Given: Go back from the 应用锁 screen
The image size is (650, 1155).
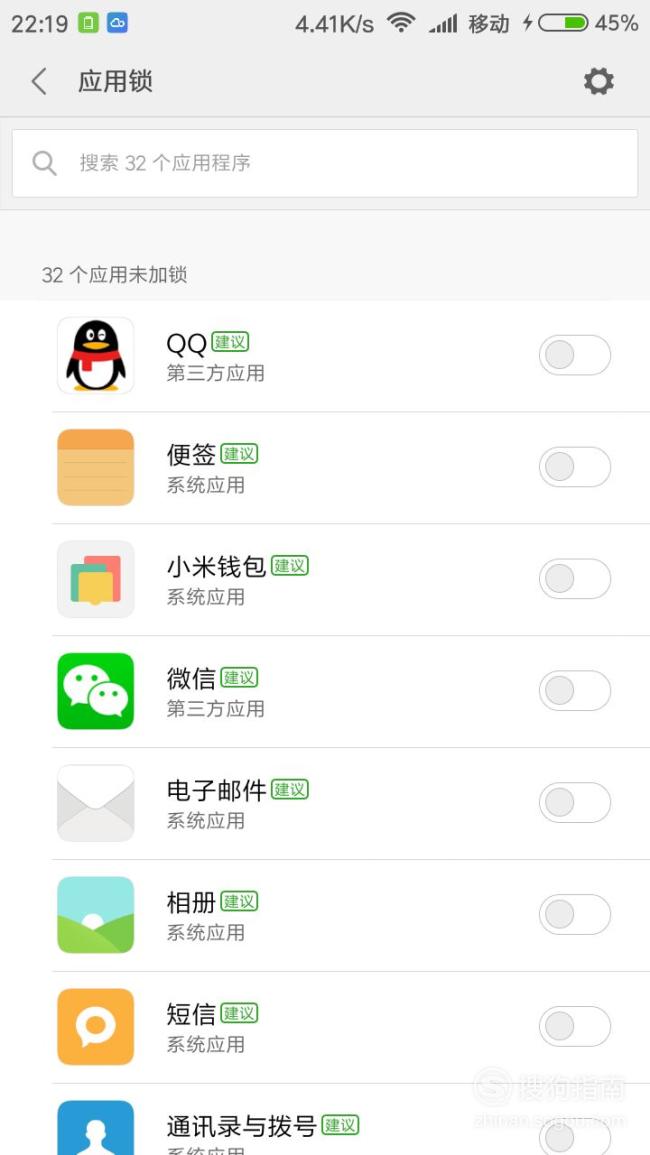Looking at the screenshot, I should (x=39, y=81).
